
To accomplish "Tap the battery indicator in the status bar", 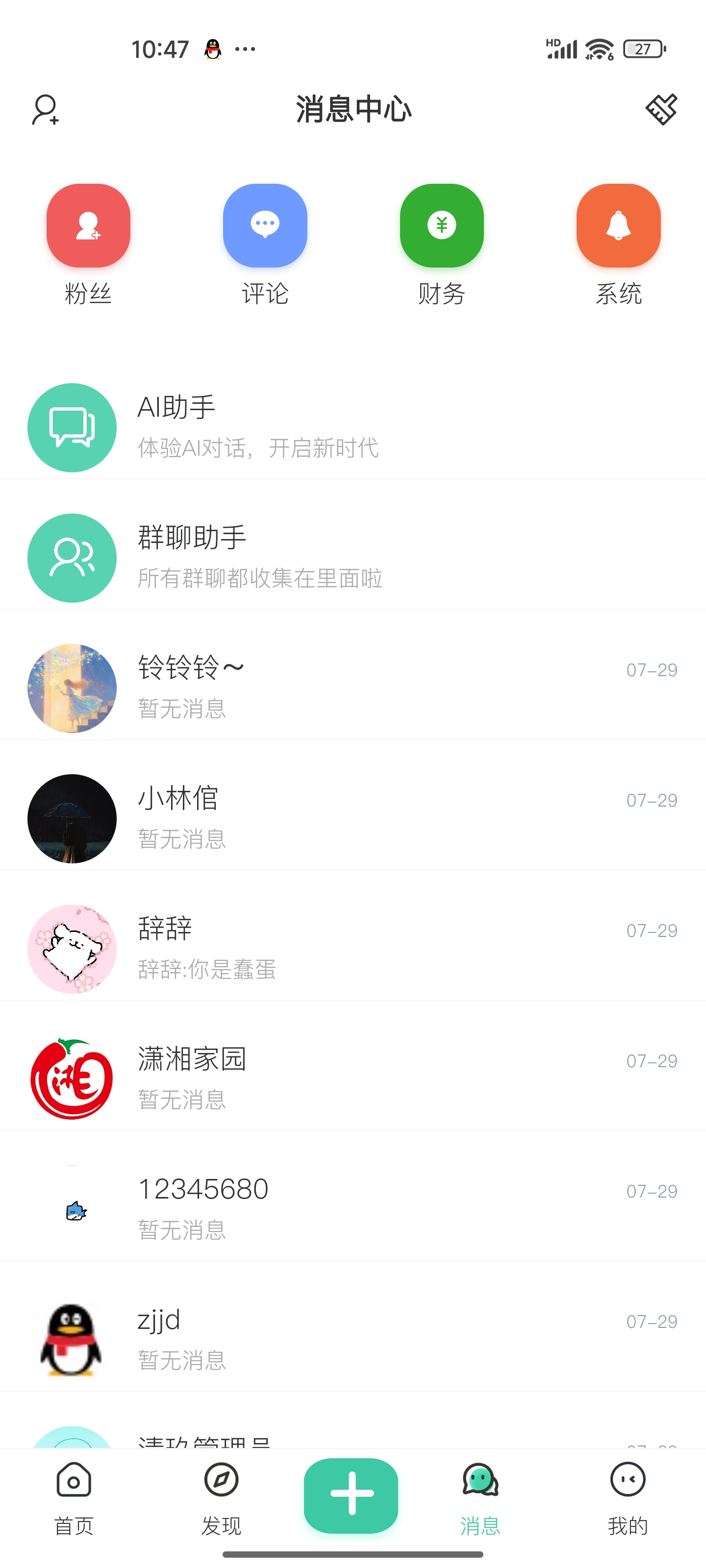I will 643,48.
